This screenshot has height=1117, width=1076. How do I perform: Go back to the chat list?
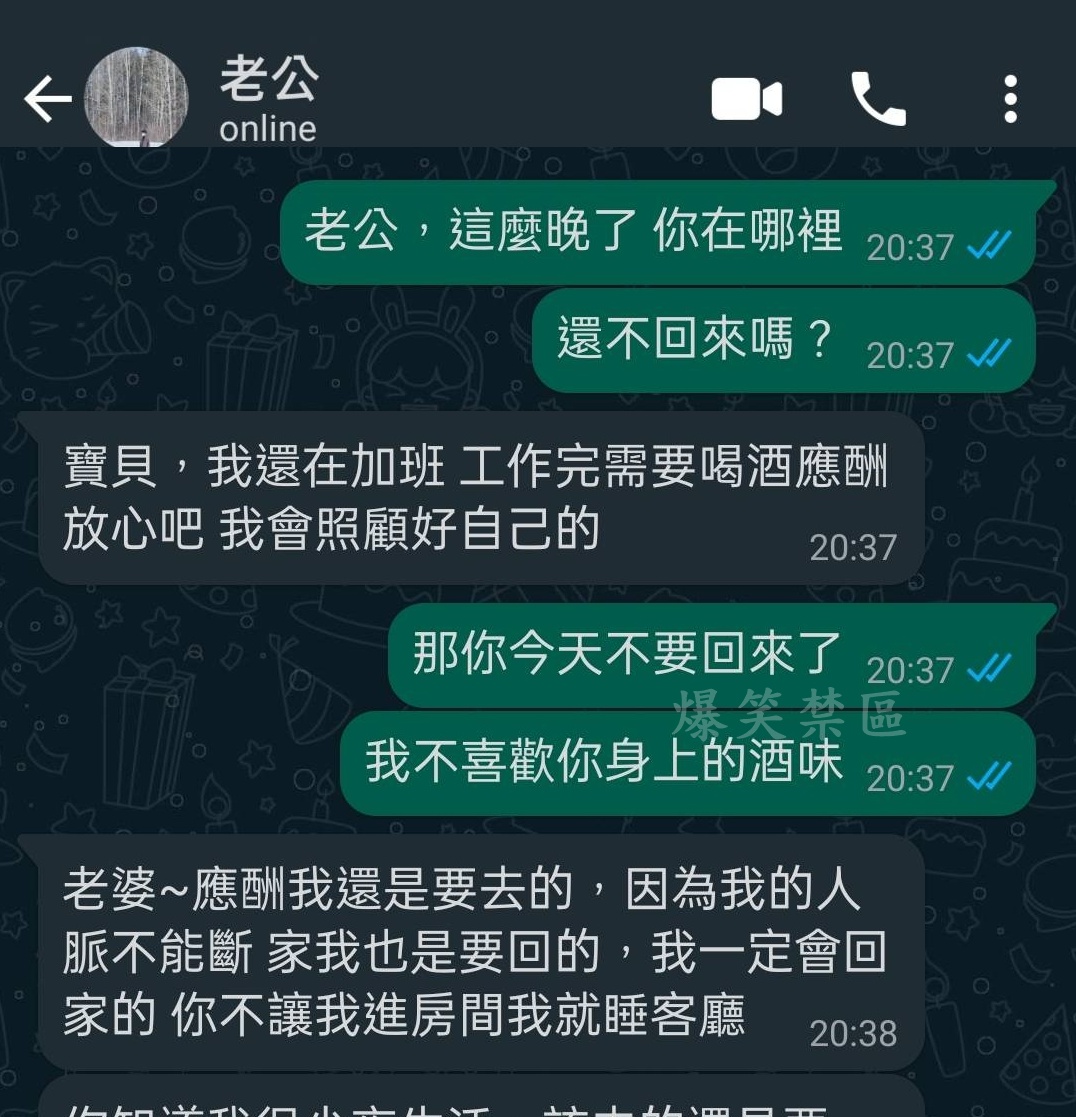click(x=46, y=99)
